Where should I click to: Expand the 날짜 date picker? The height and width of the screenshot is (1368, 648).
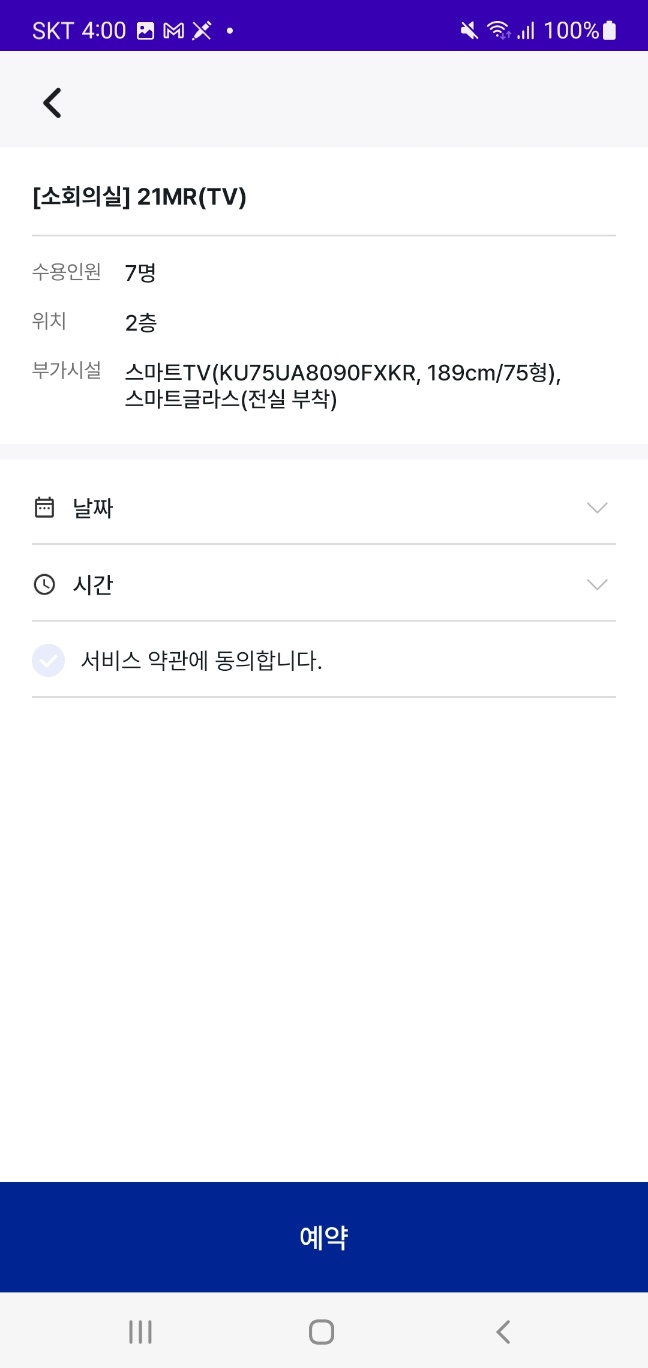[324, 507]
